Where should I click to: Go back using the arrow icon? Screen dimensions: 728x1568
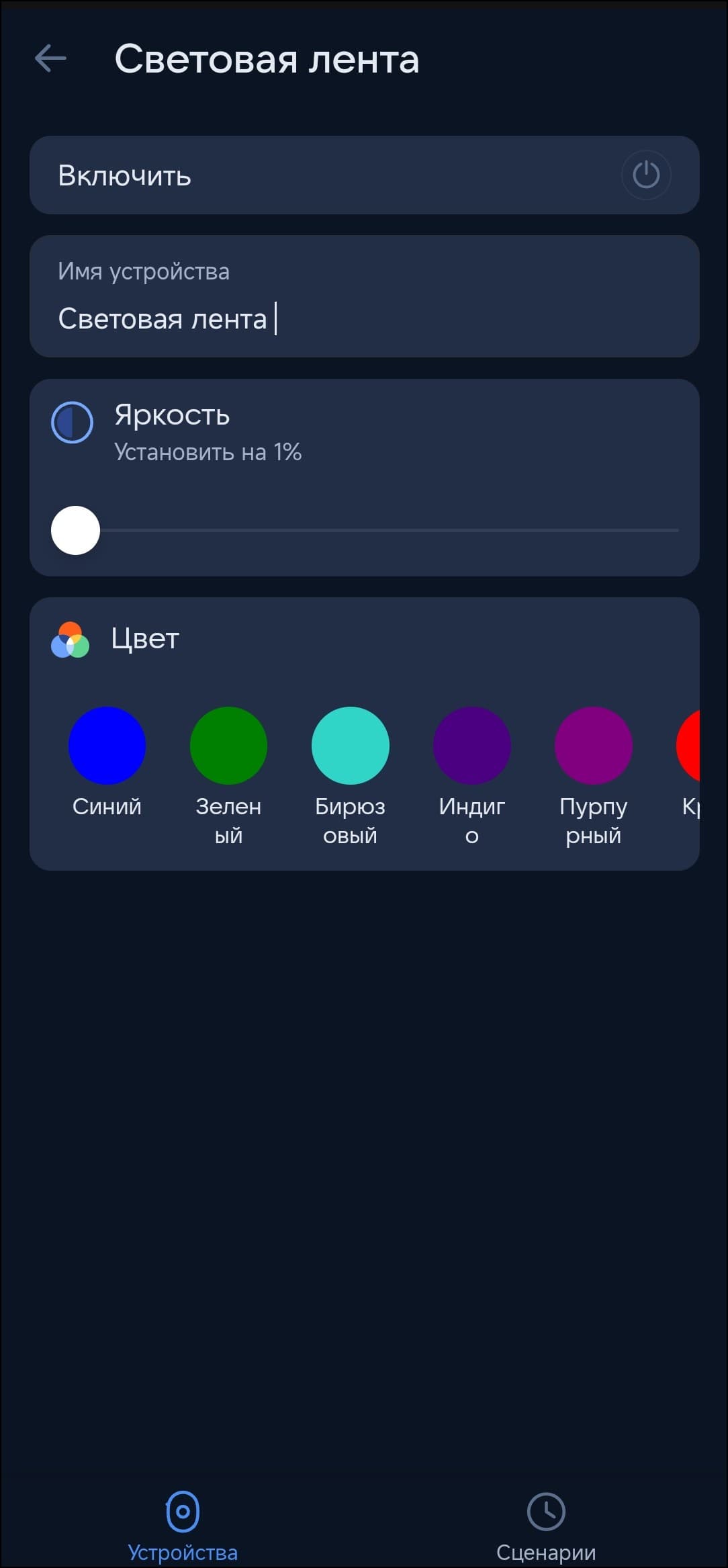pos(50,58)
